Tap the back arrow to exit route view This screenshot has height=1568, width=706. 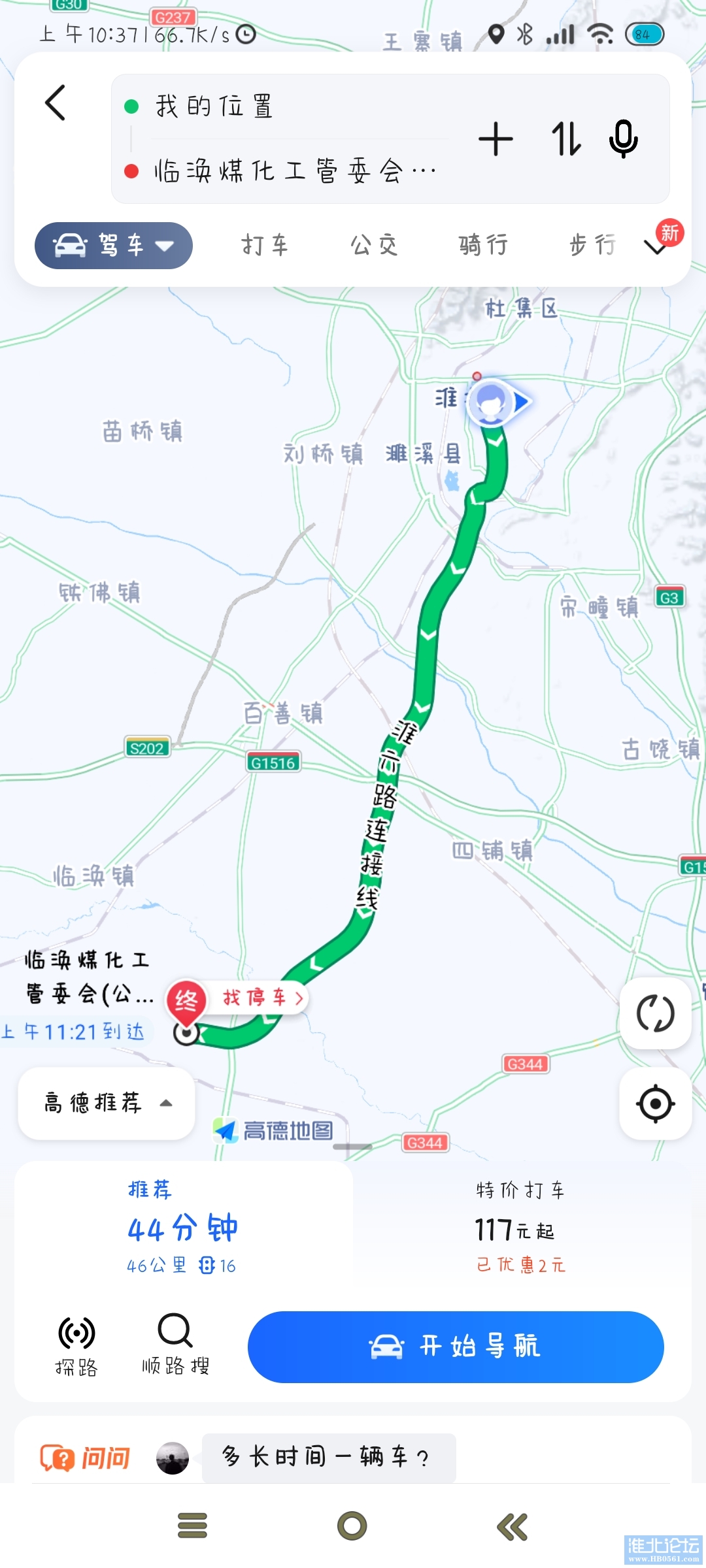56,102
